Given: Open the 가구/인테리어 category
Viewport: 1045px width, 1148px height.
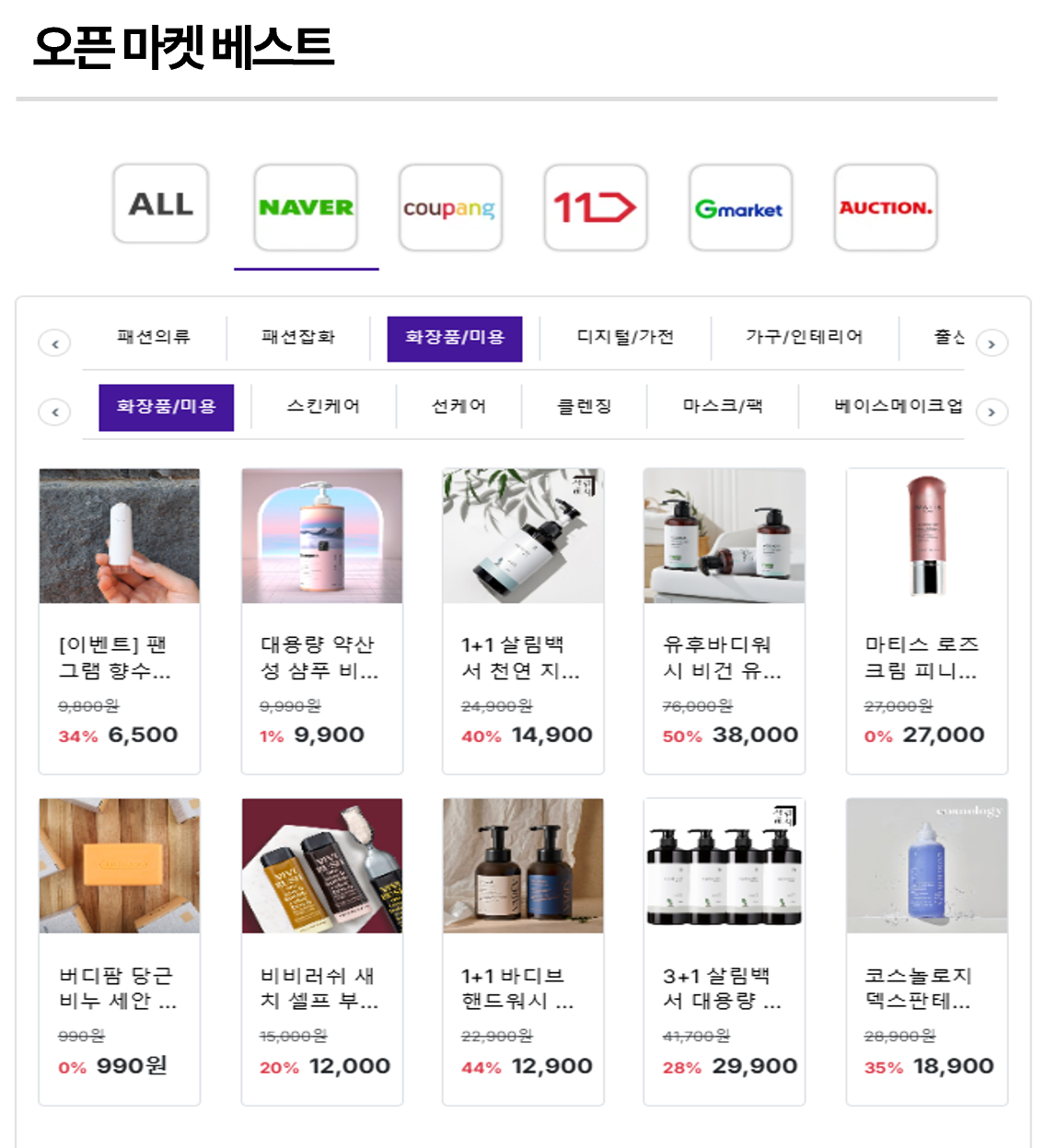Looking at the screenshot, I should click(x=805, y=337).
